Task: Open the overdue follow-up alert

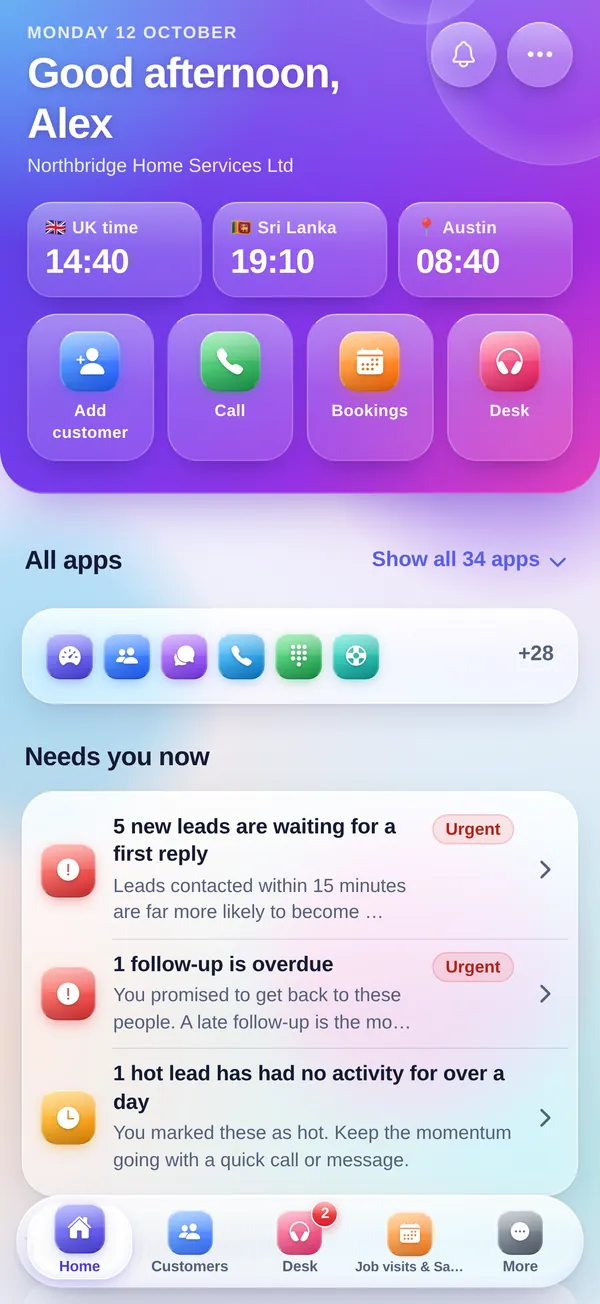Action: (300, 993)
